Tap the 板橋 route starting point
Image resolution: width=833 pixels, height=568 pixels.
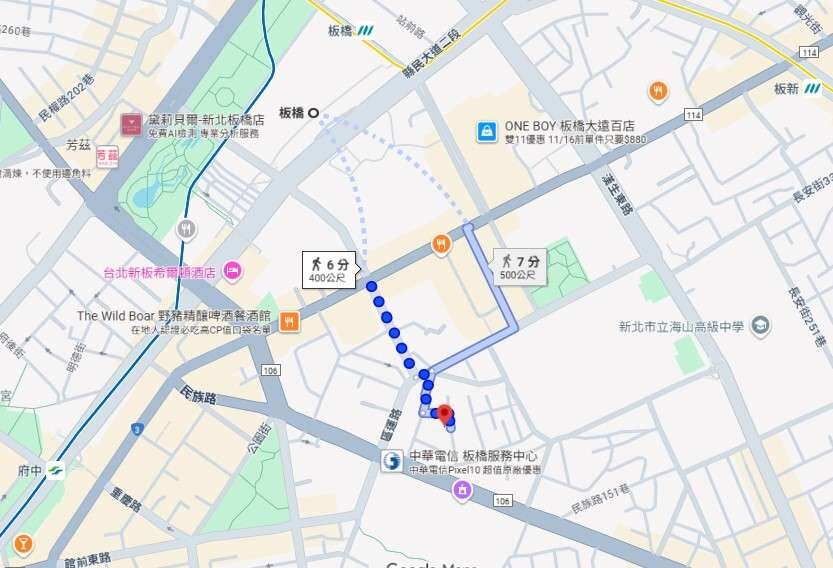click(x=314, y=113)
